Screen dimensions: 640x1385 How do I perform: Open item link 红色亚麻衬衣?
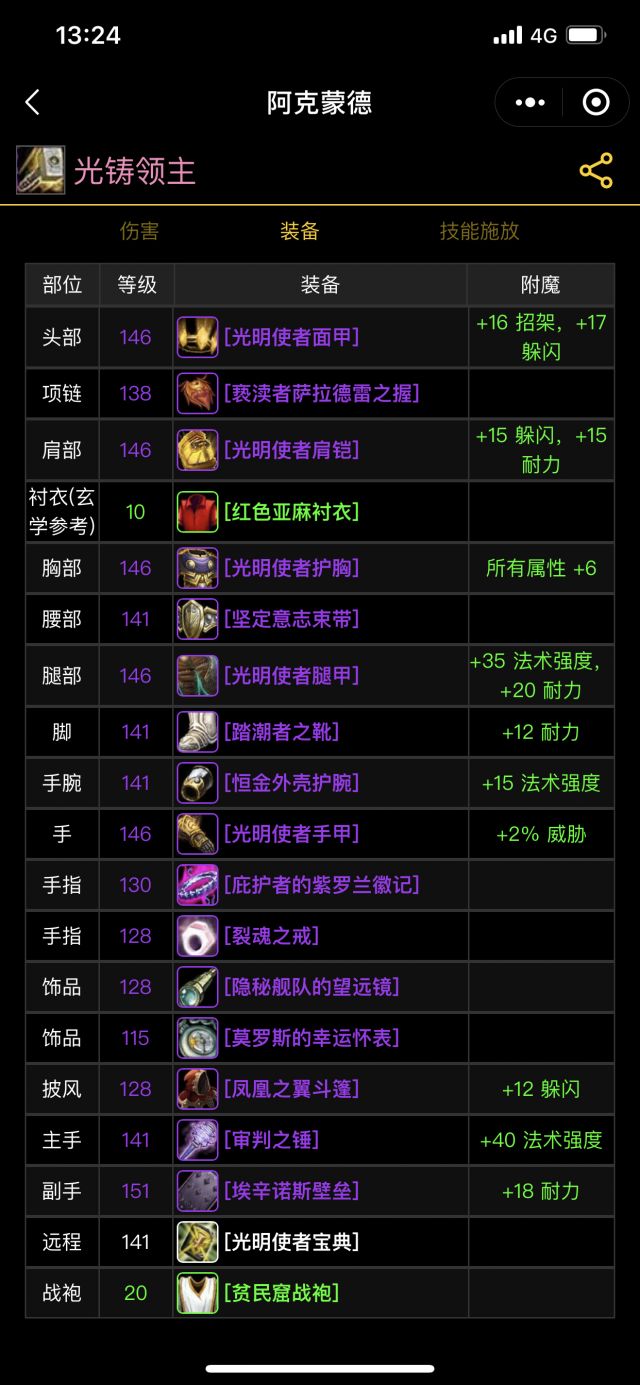(291, 512)
